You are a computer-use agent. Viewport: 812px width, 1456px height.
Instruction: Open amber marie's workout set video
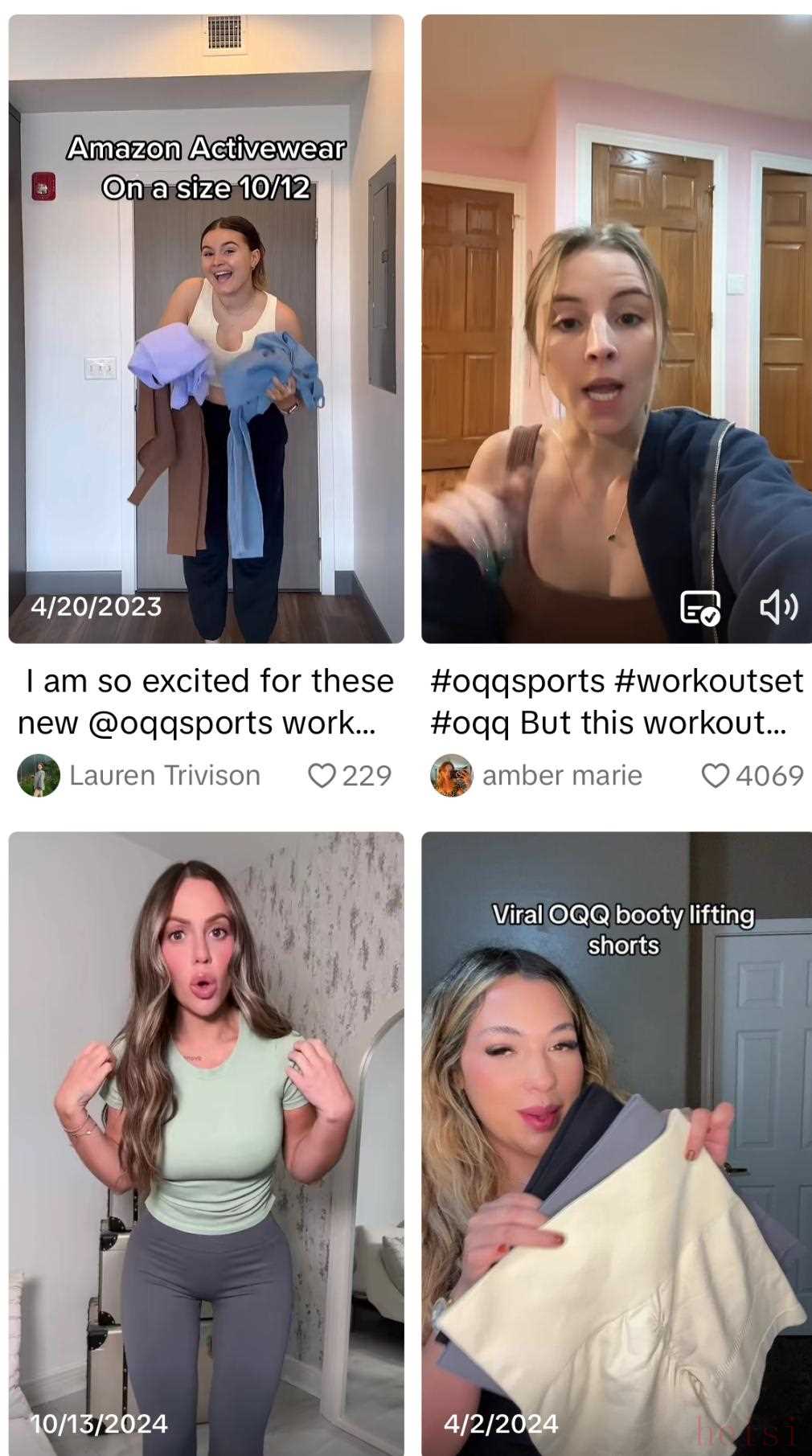pyautogui.click(x=616, y=322)
